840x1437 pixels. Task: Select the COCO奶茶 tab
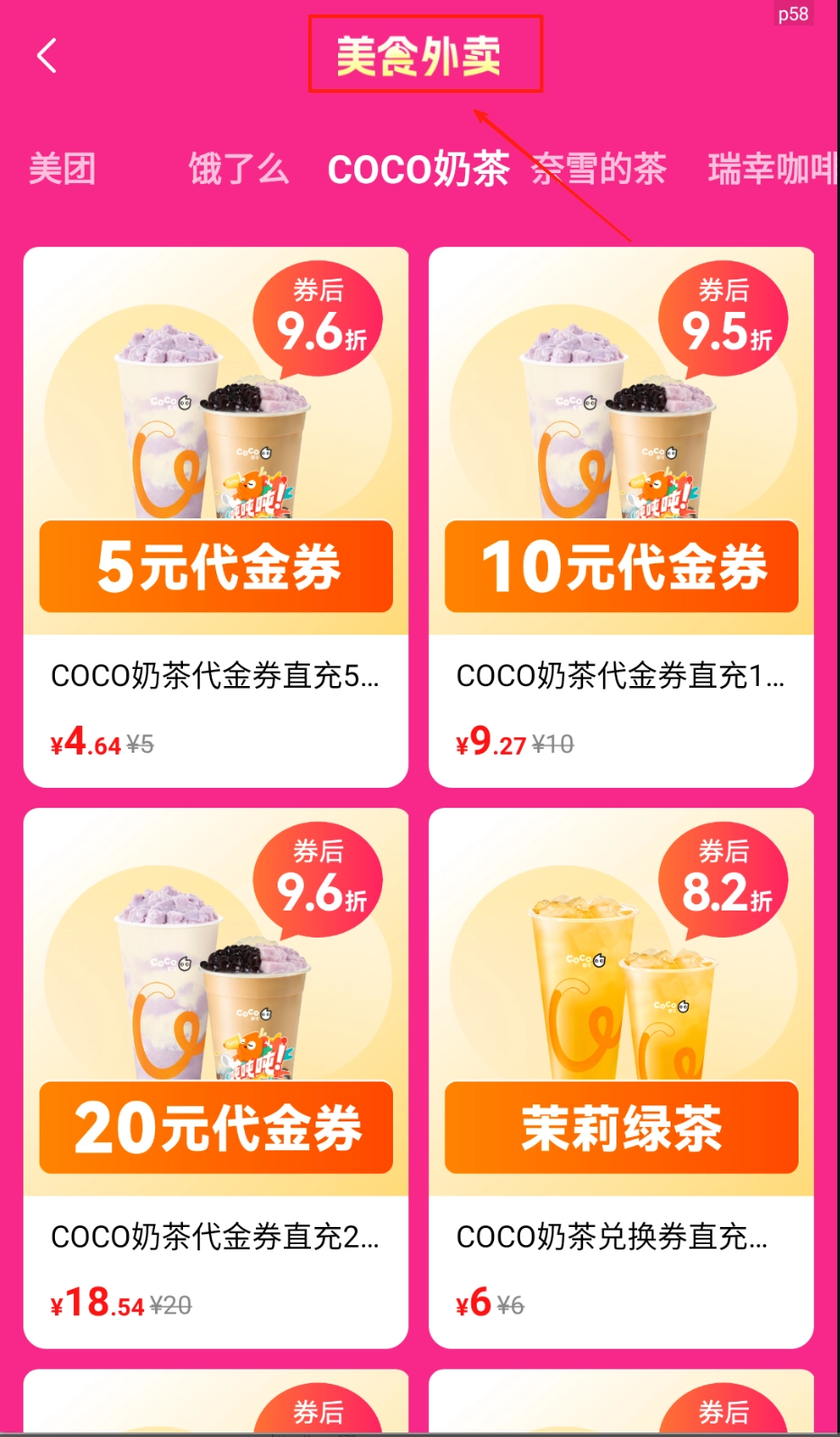418,169
